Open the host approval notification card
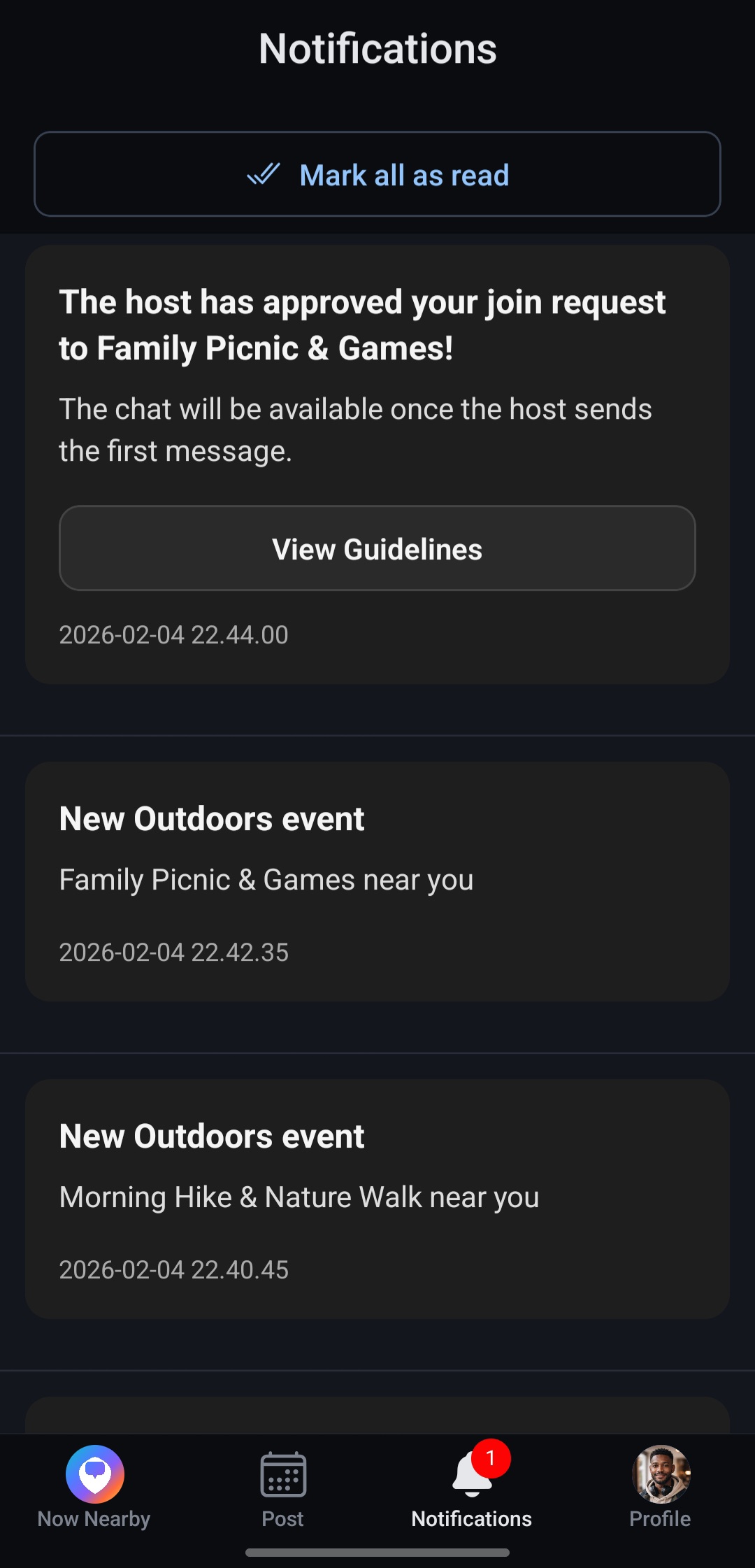Viewport: 755px width, 1568px height. pyautogui.click(x=377, y=465)
